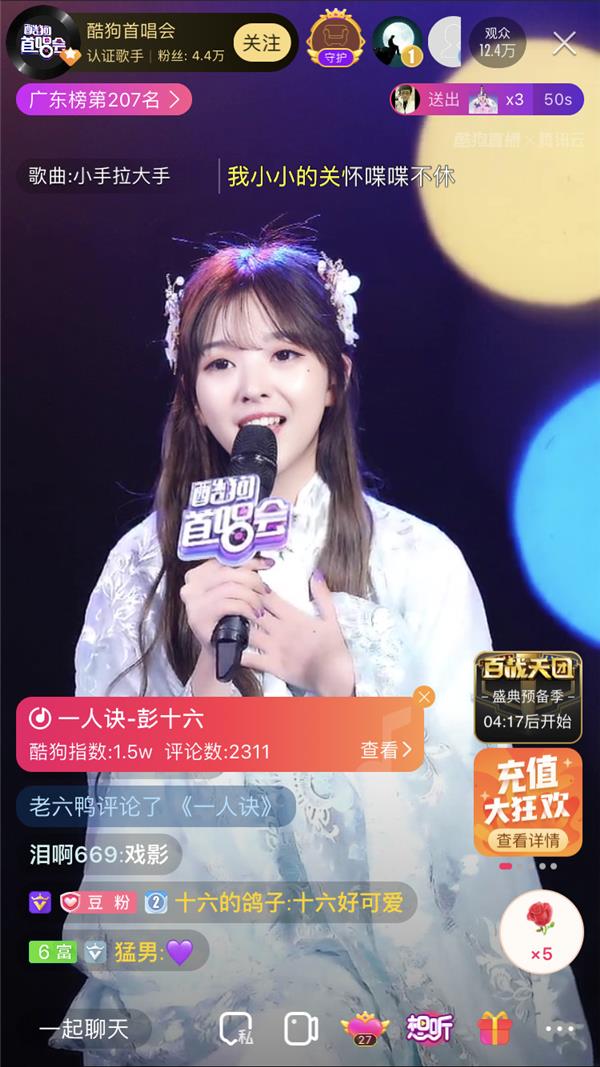Open 充值大狂欢 查看详情 promotion
This screenshot has height=1067, width=600.
[527, 801]
